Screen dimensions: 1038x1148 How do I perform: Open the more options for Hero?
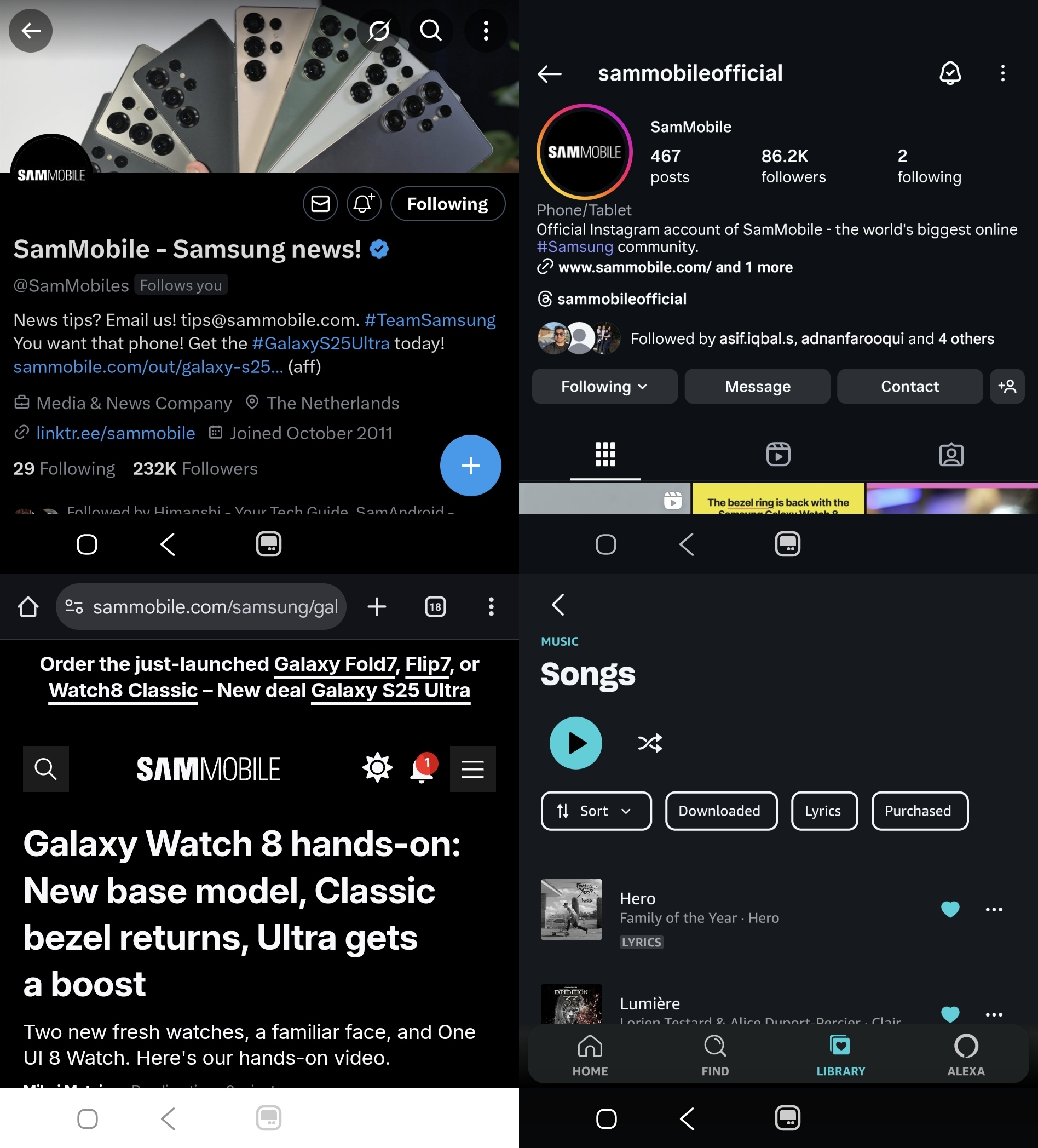pos(994,910)
